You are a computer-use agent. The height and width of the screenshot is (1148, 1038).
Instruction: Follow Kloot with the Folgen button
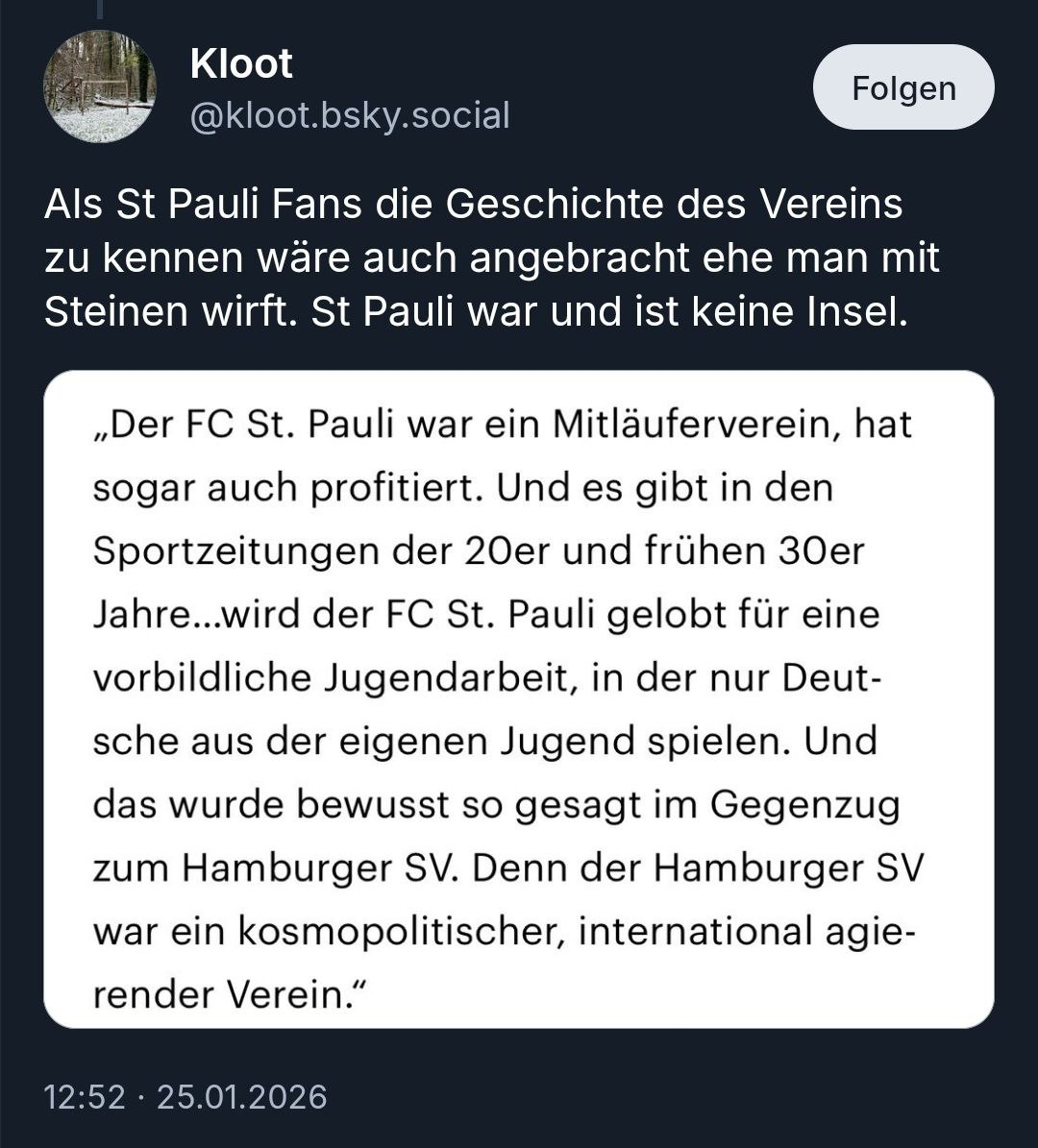pyautogui.click(x=902, y=87)
